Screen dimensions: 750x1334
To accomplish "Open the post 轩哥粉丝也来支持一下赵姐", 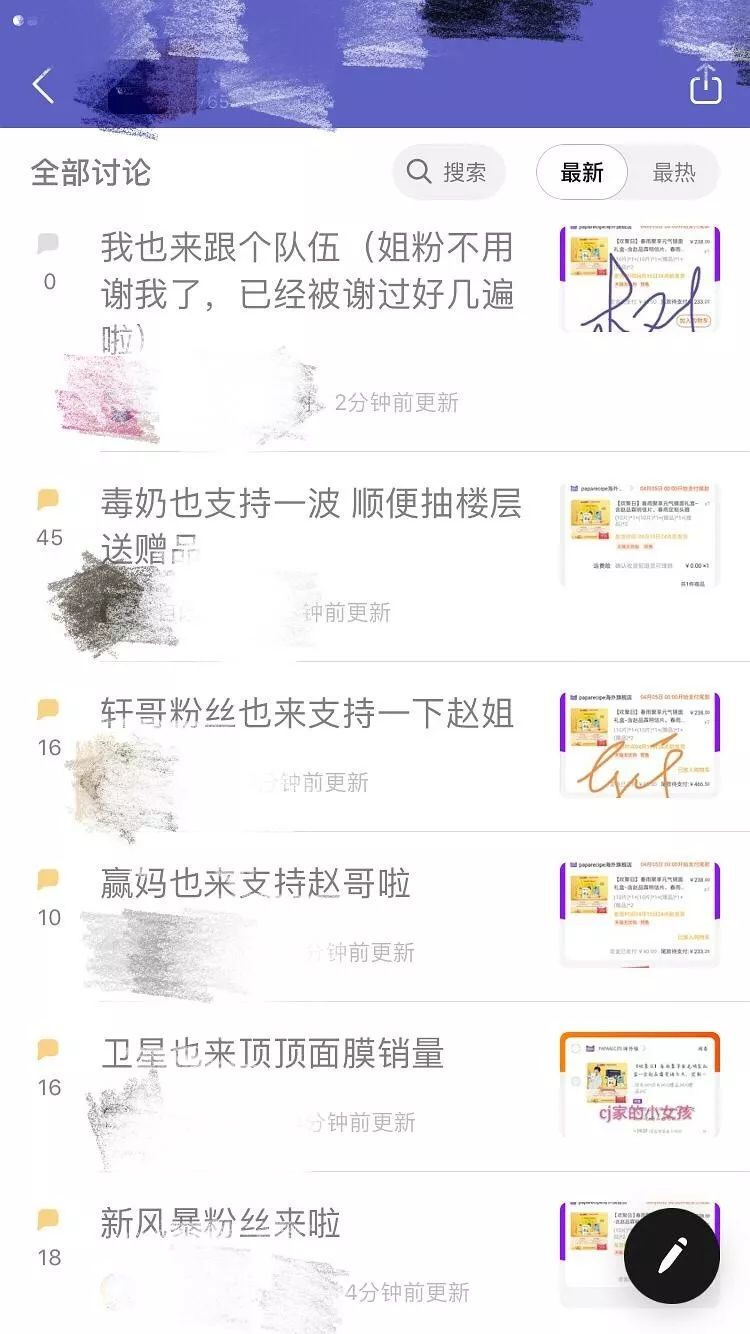I will pos(307,714).
